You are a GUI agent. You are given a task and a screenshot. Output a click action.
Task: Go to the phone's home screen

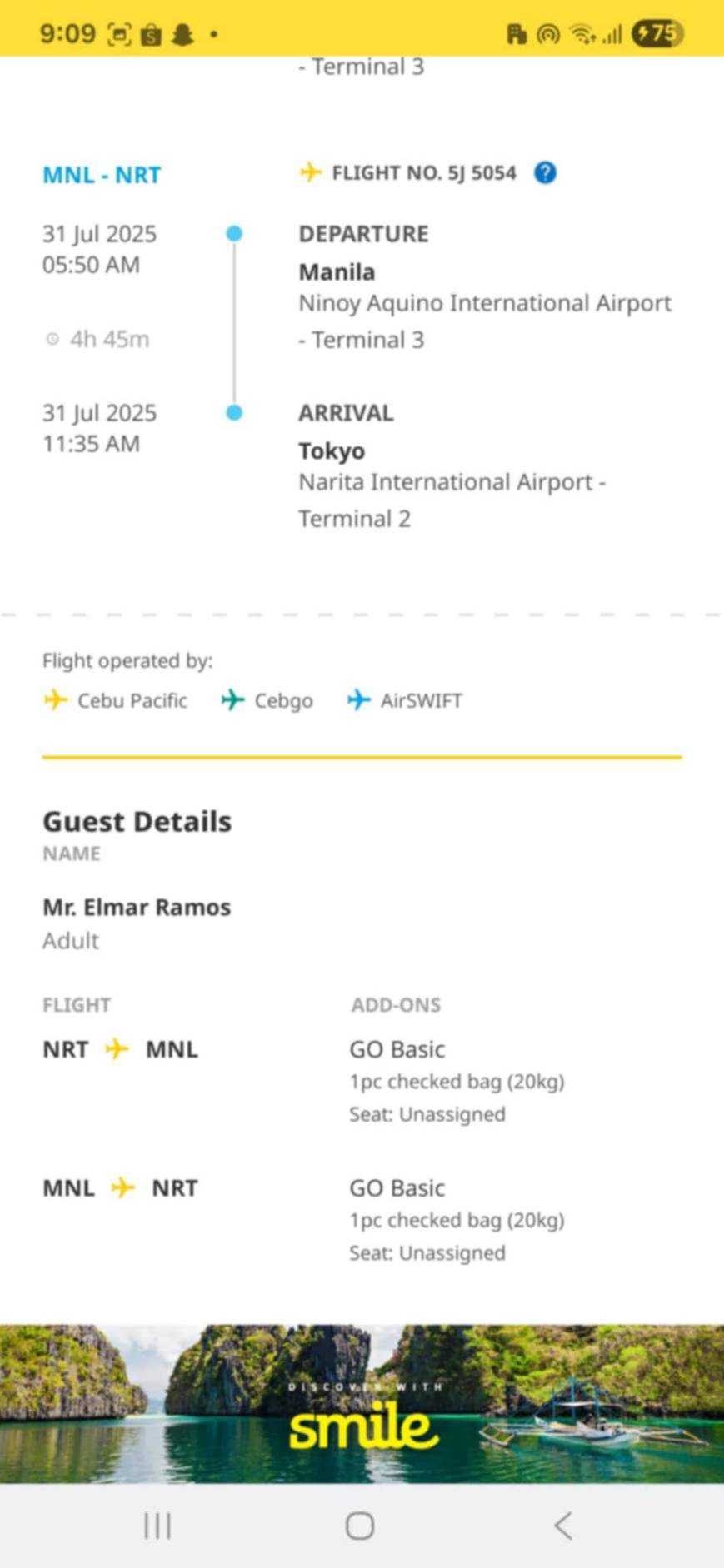(360, 1526)
